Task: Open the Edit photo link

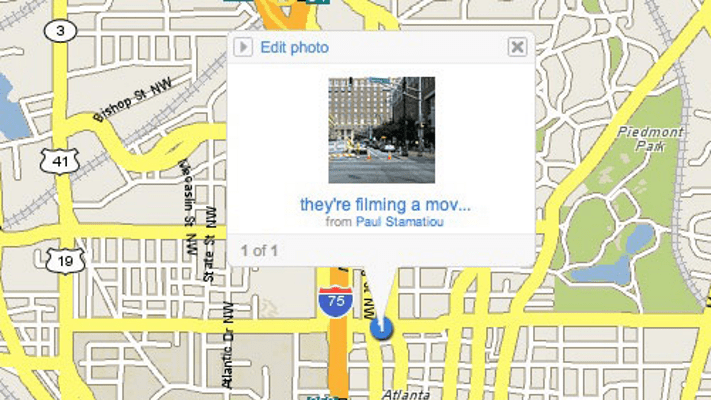Action: click(x=294, y=47)
